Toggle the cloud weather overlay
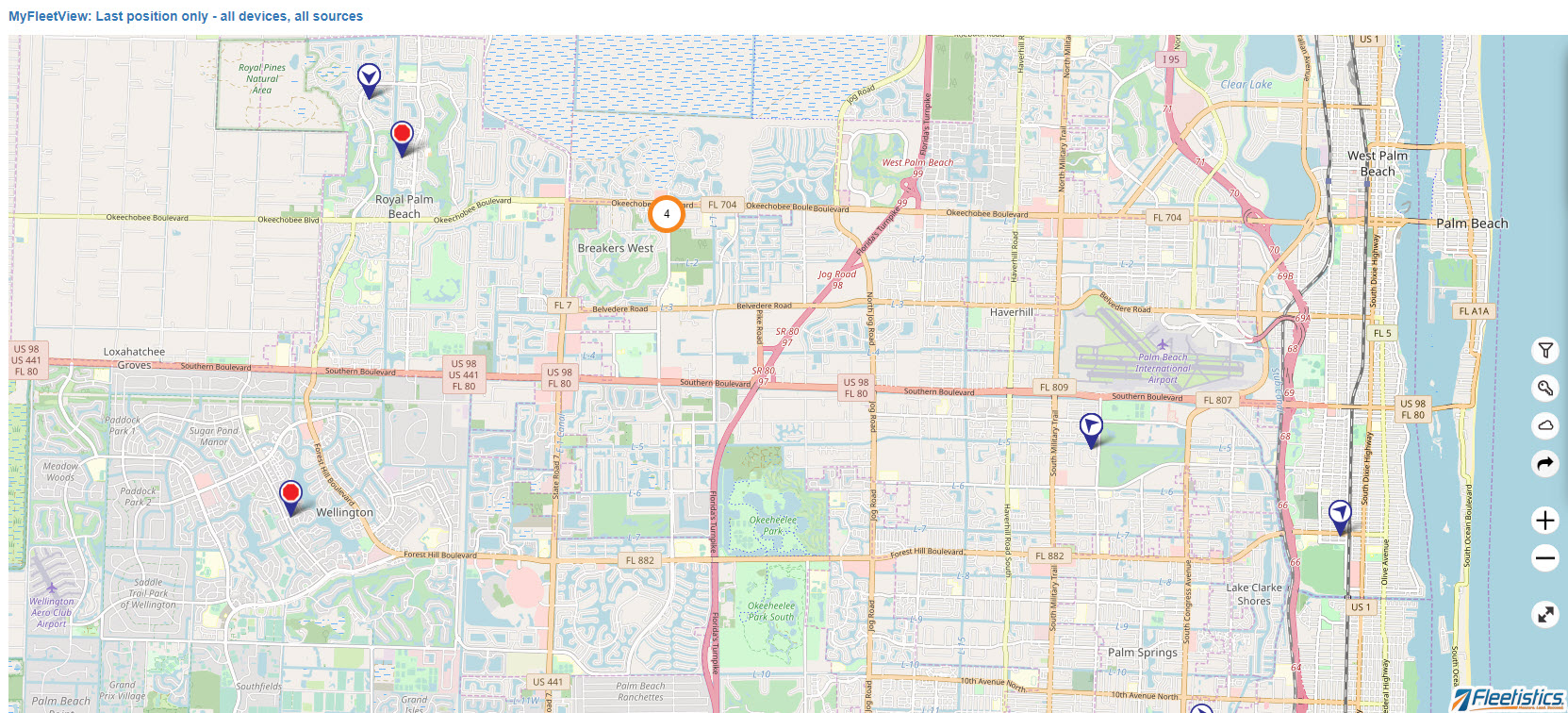Image resolution: width=1568 pixels, height=713 pixels. click(1544, 425)
